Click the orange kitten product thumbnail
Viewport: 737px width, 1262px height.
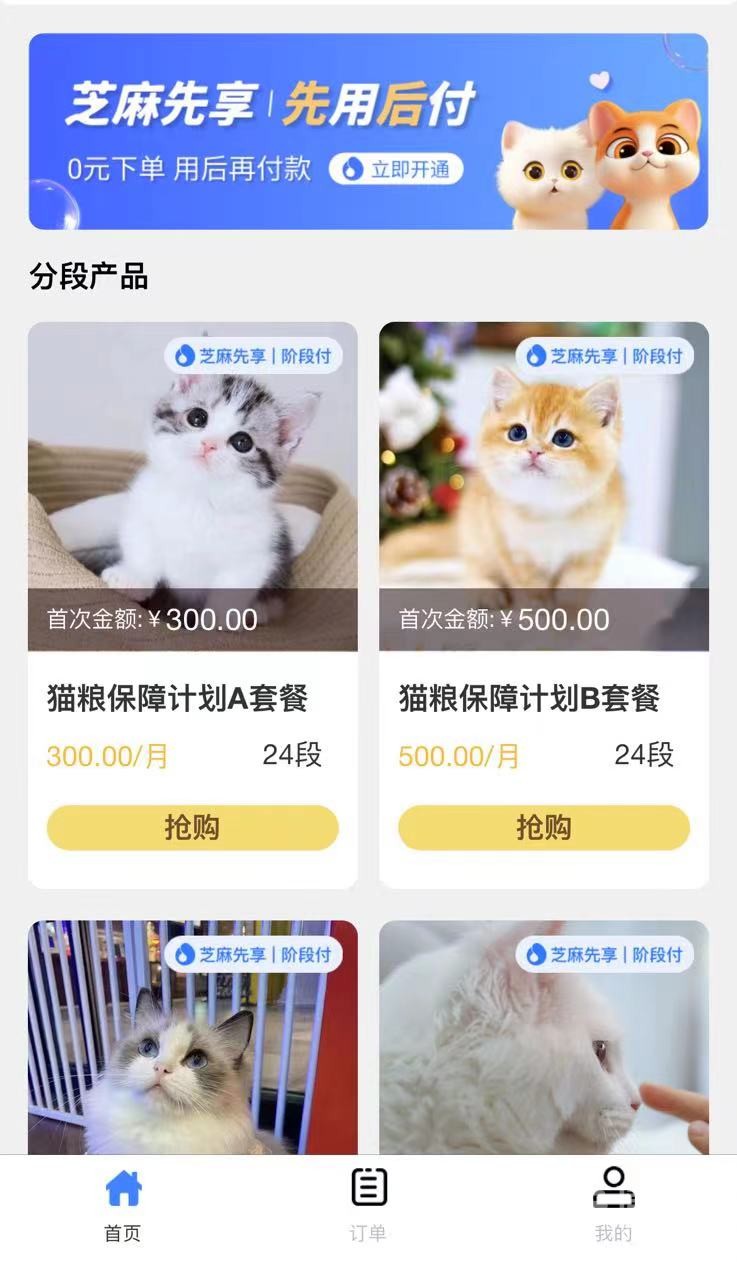(x=542, y=480)
